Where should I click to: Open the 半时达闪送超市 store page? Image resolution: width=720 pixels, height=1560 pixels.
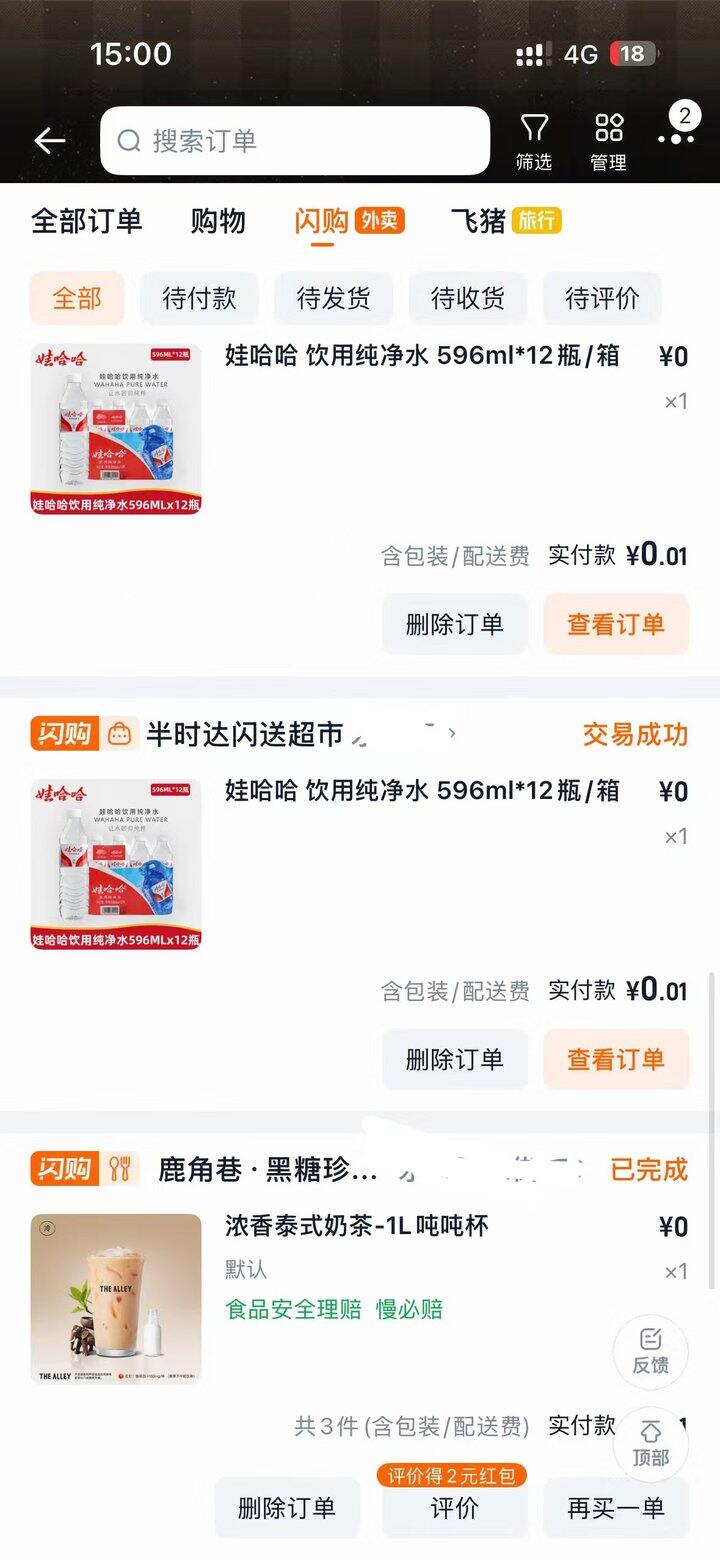click(x=245, y=735)
